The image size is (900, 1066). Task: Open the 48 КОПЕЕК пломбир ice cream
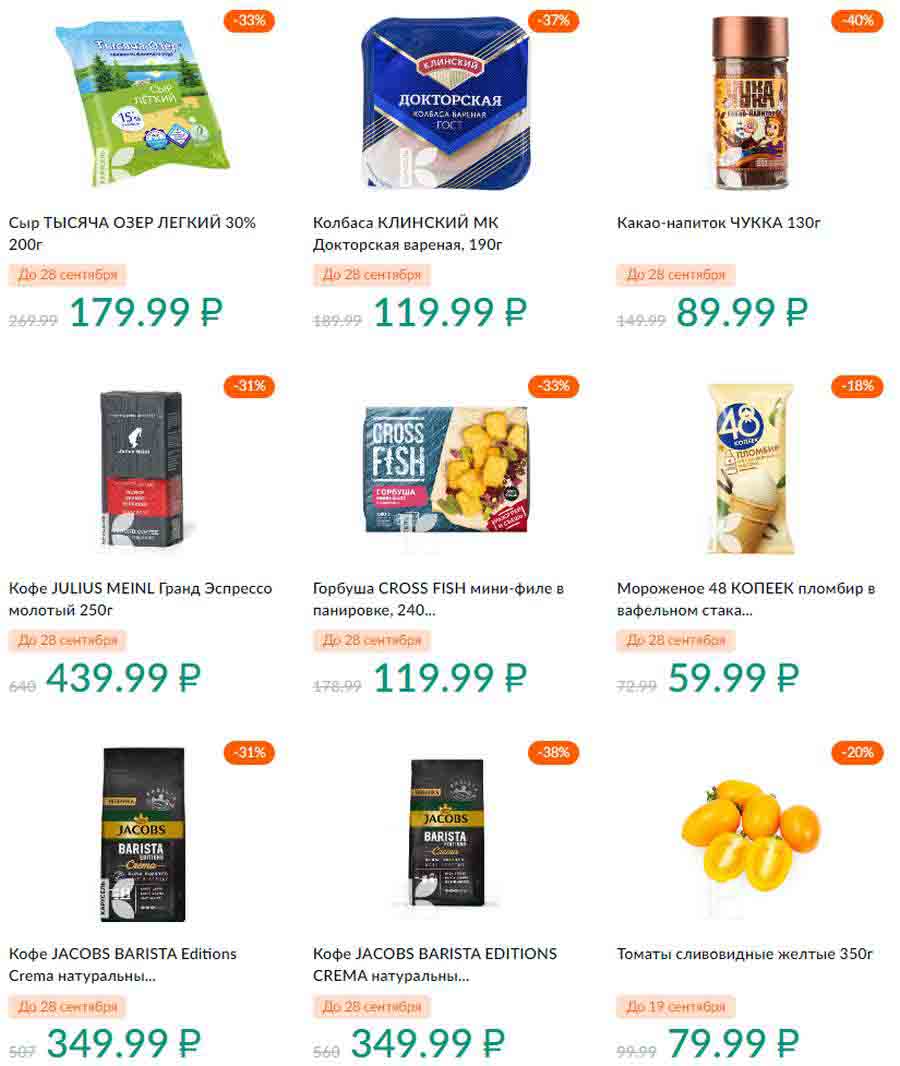tap(750, 467)
